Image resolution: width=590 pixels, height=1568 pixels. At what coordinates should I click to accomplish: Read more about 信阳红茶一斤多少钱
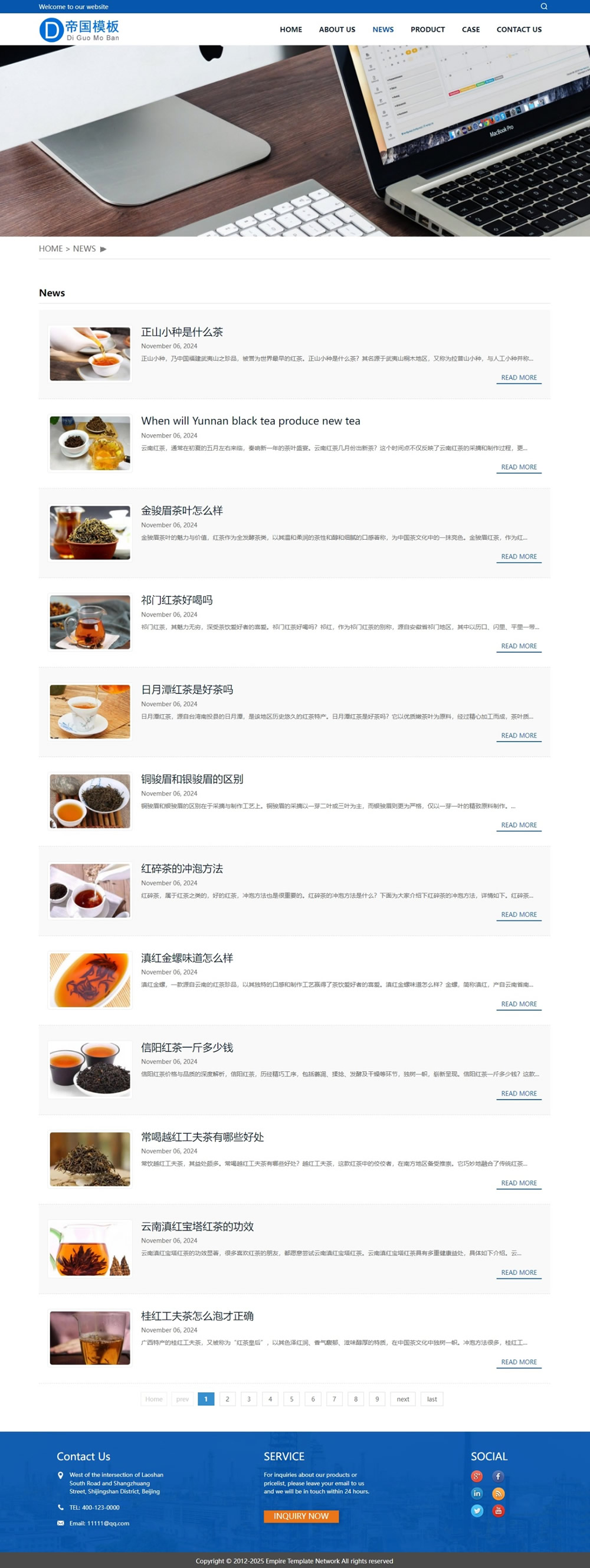point(519,1093)
